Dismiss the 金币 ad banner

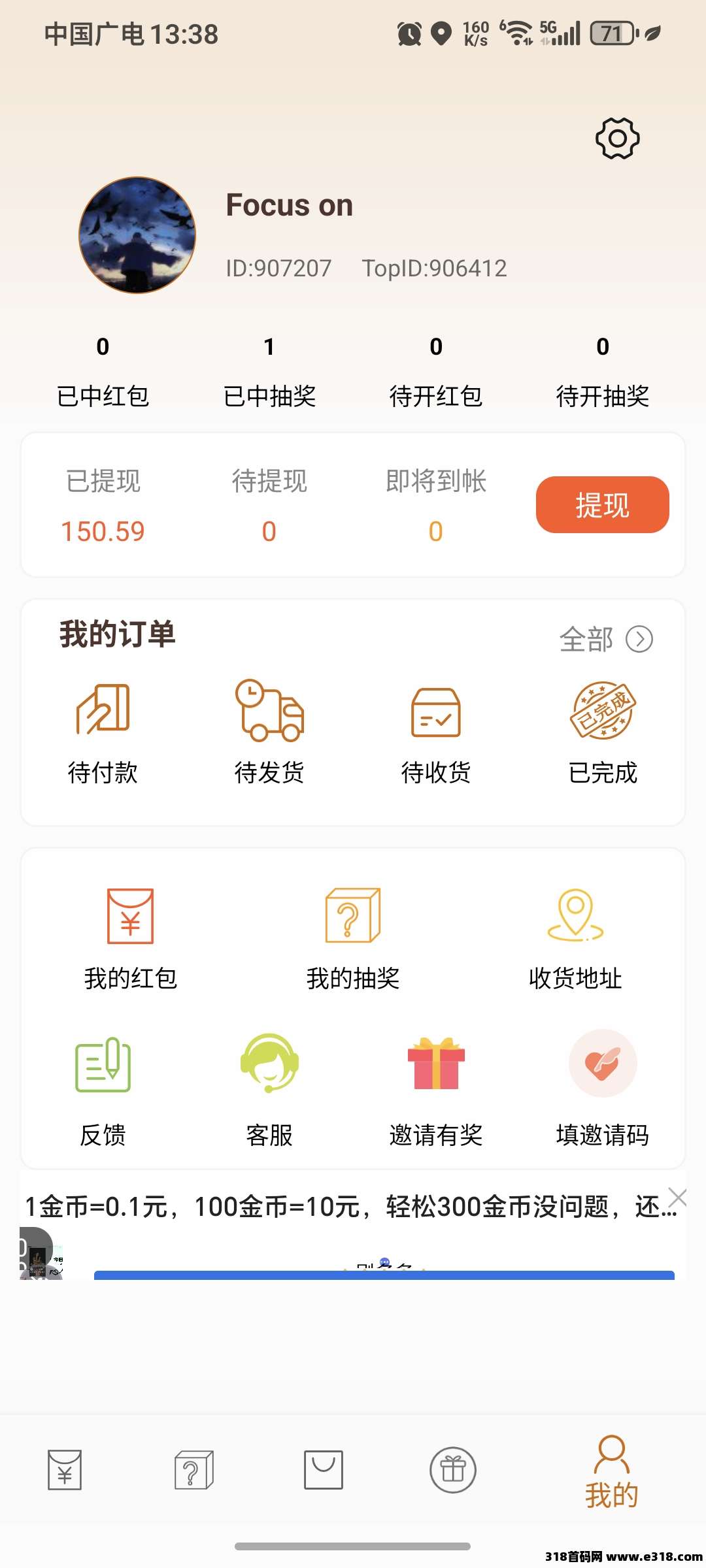coord(678,1198)
